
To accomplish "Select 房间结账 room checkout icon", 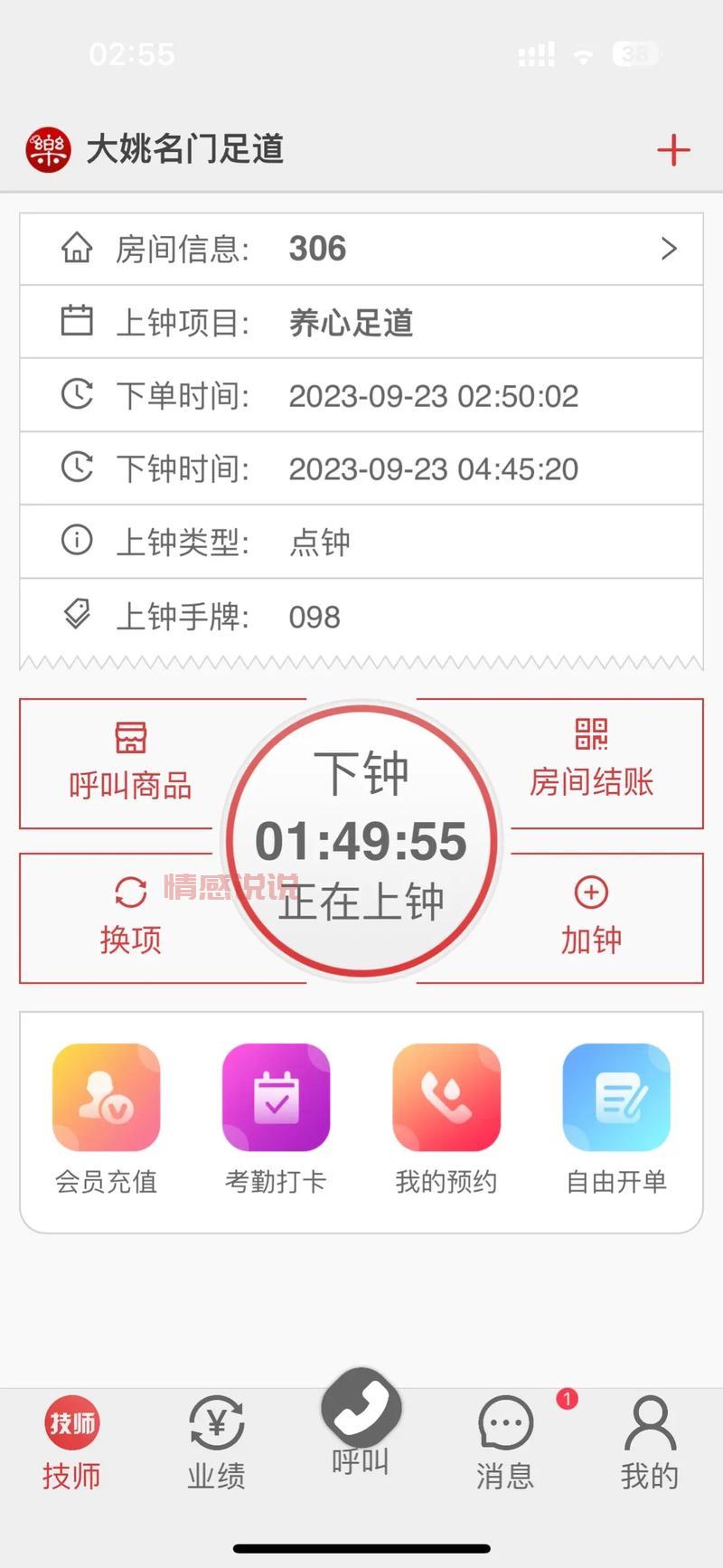I will click(591, 762).
